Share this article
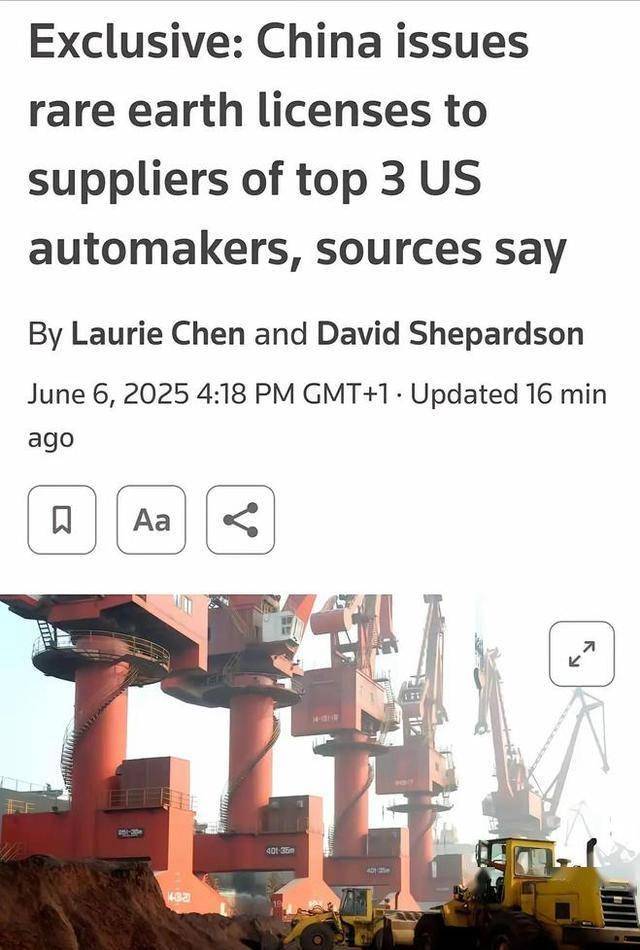 coord(240,519)
